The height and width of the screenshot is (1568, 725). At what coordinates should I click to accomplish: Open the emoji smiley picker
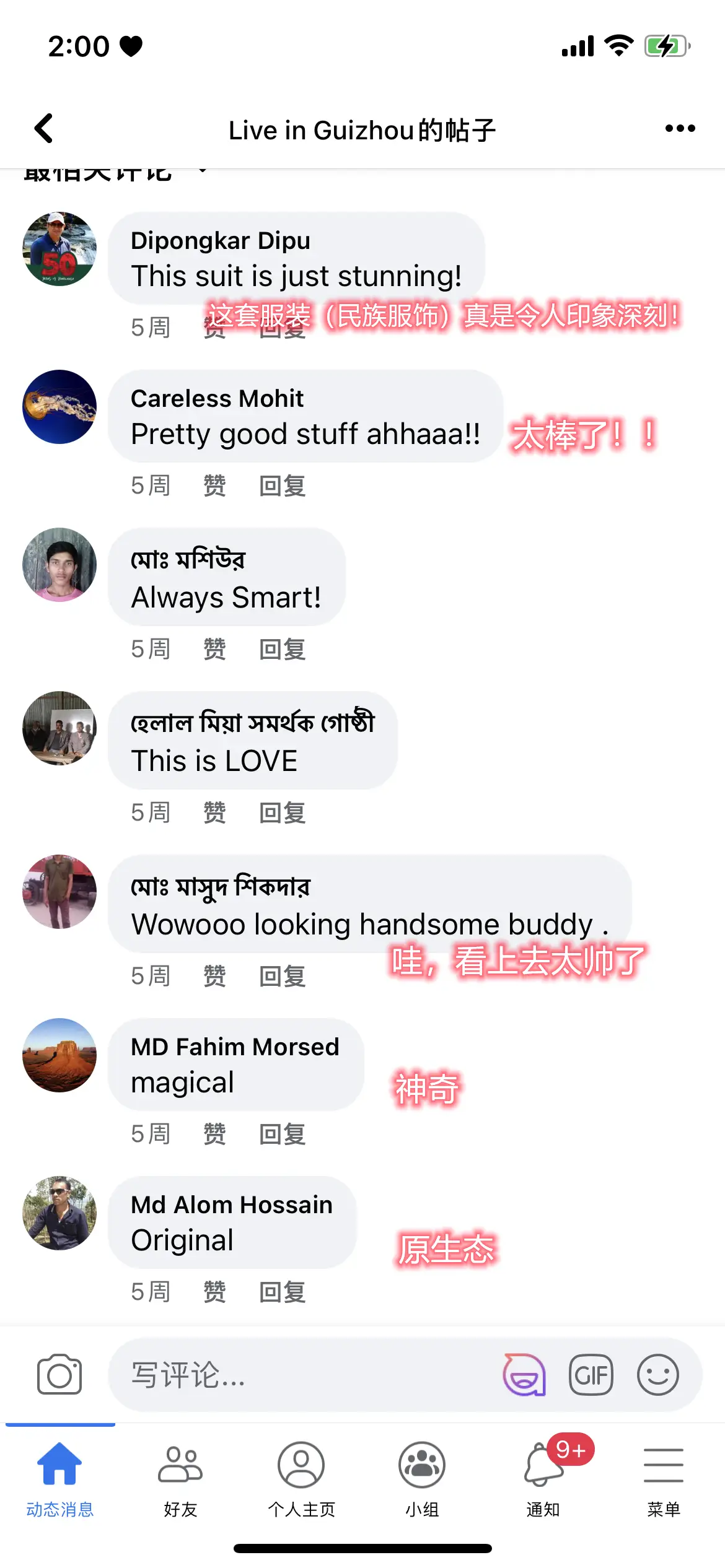pos(658,1375)
